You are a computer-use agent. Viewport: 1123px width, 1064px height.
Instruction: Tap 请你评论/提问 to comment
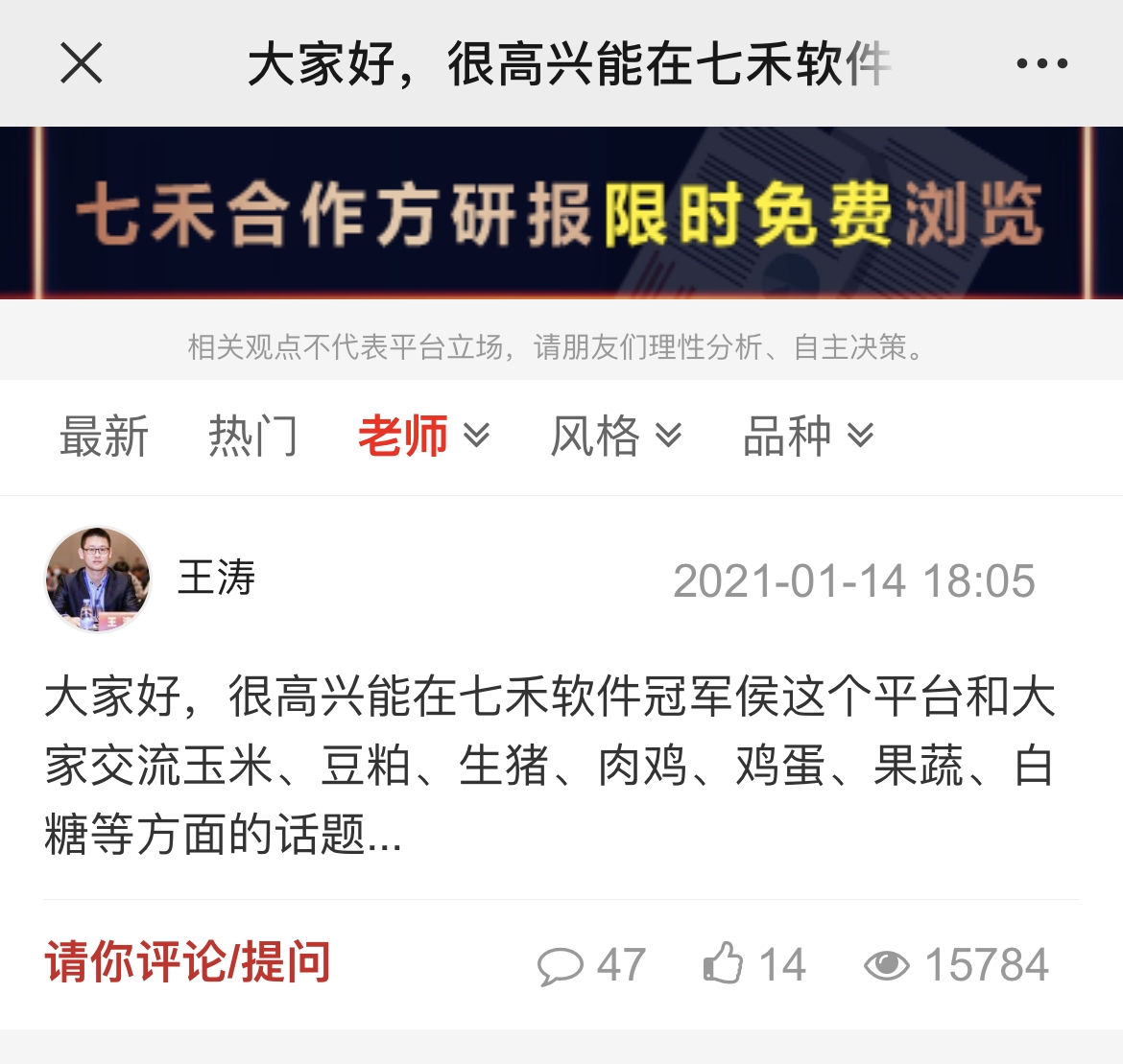[x=188, y=962]
